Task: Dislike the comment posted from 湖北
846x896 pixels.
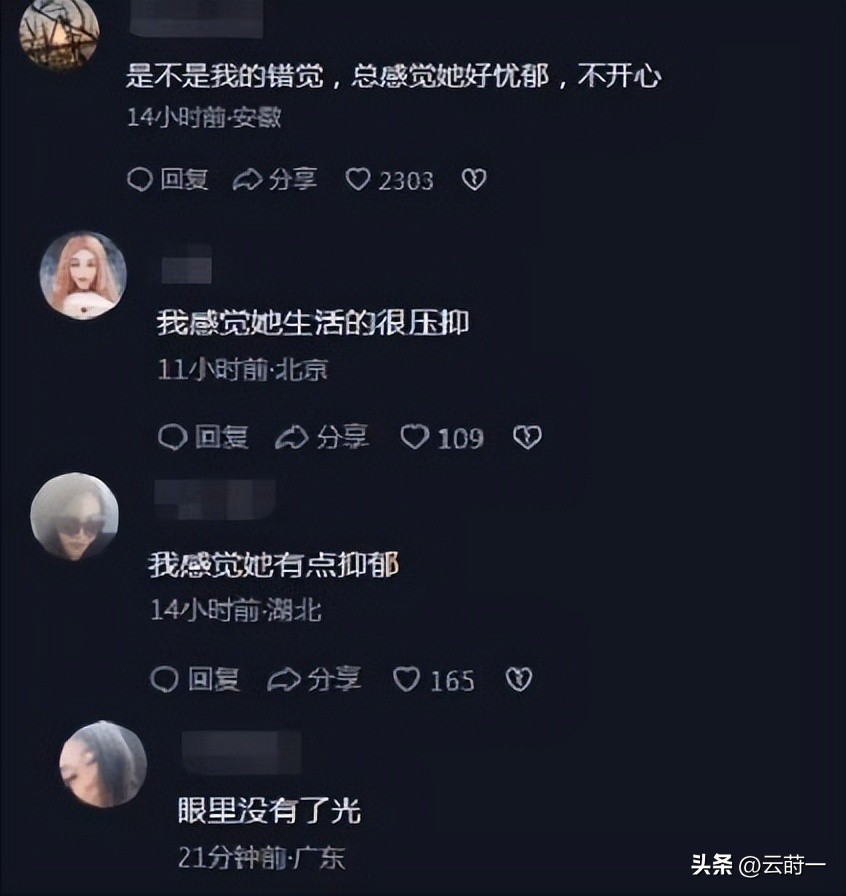Action: click(518, 680)
